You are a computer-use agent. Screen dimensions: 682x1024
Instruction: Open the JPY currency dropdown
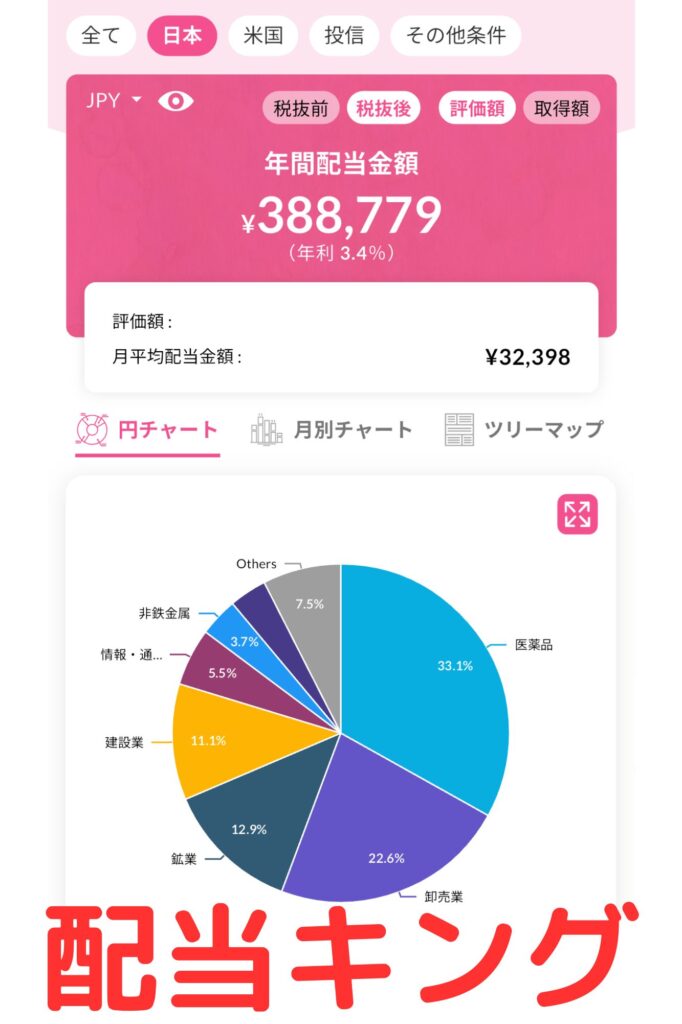coord(113,101)
